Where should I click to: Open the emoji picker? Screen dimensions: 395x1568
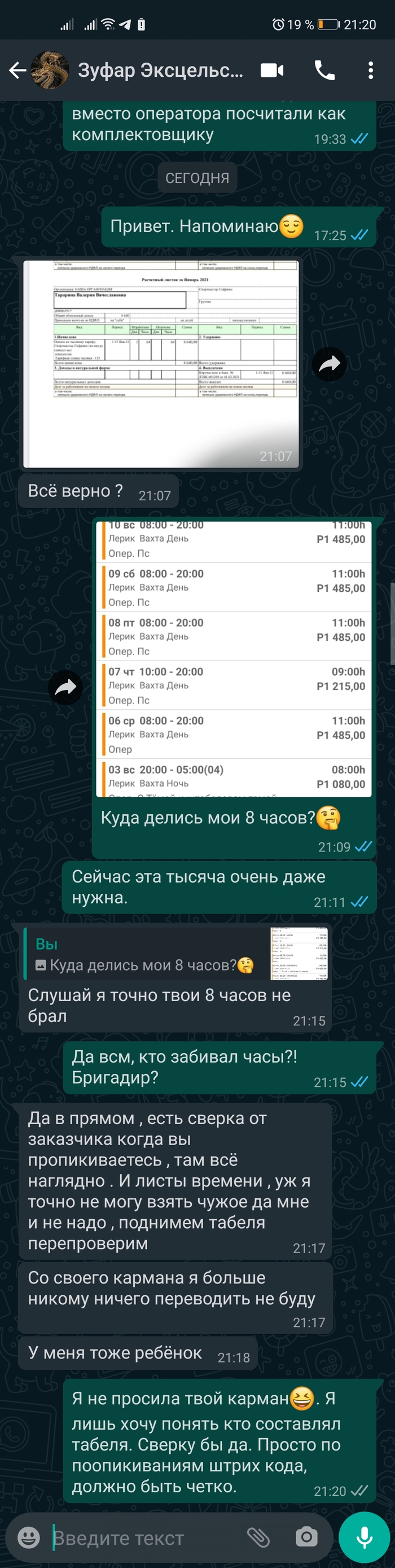(29, 1537)
